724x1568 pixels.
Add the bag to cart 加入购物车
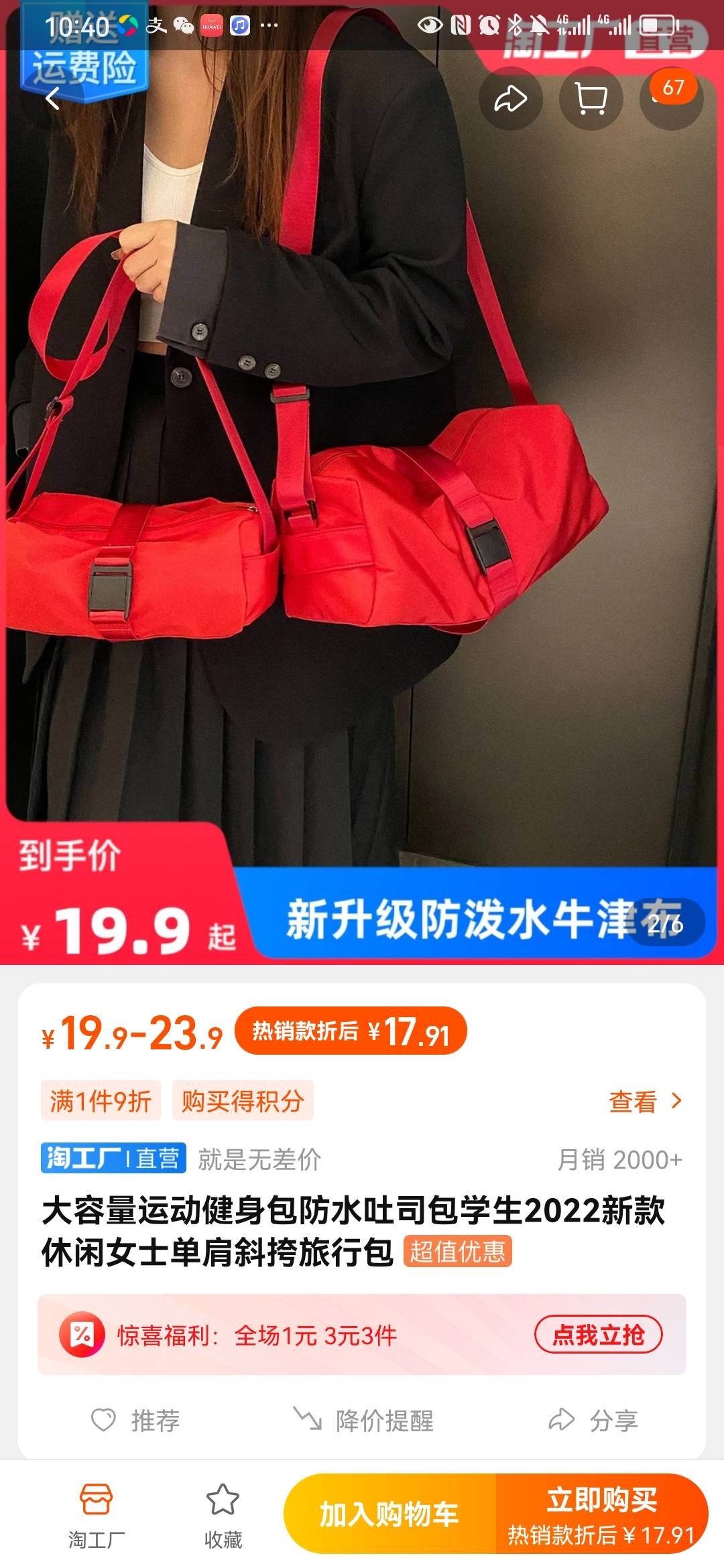tap(389, 1514)
